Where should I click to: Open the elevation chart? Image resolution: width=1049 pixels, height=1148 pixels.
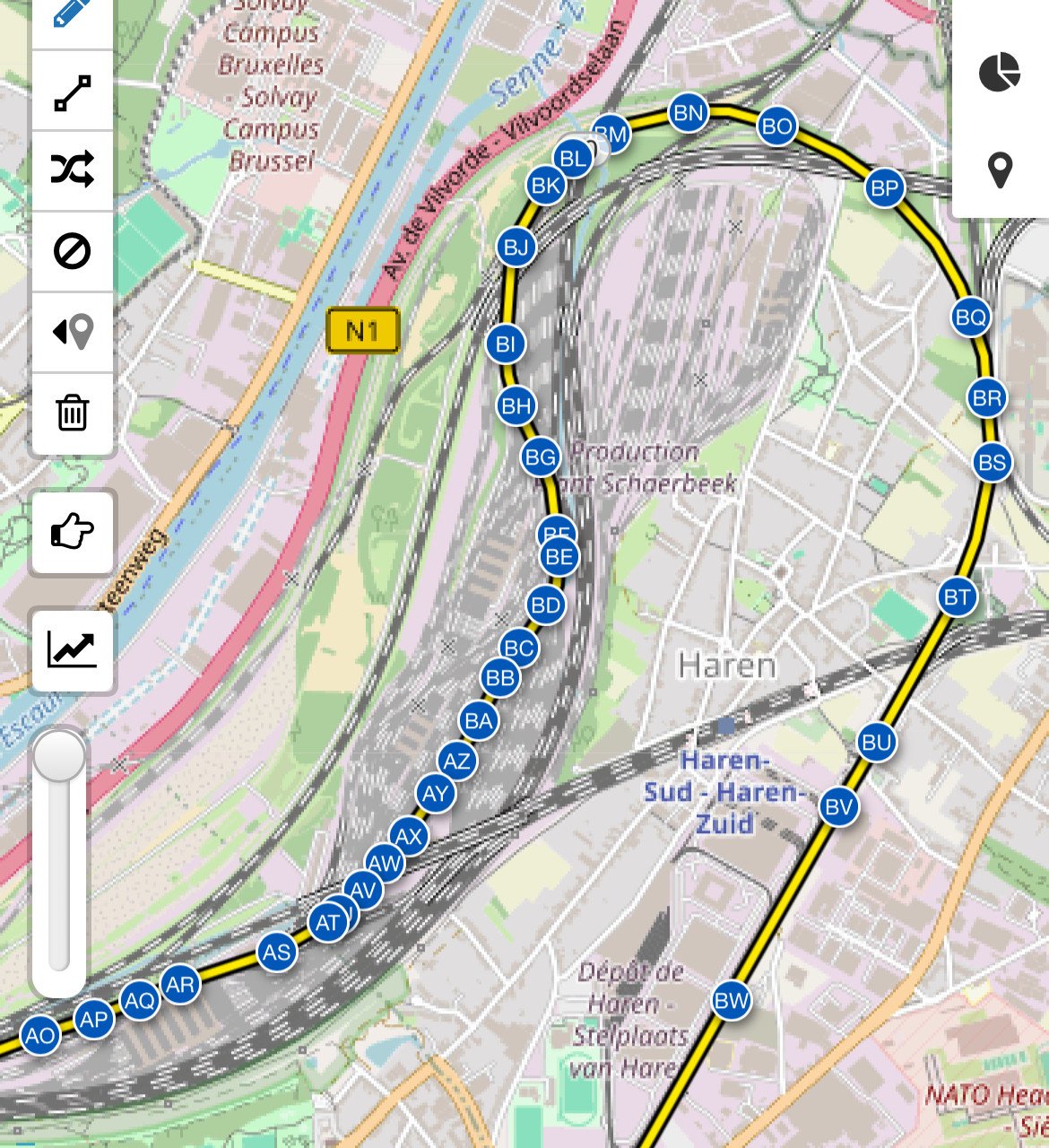pyautogui.click(x=72, y=648)
